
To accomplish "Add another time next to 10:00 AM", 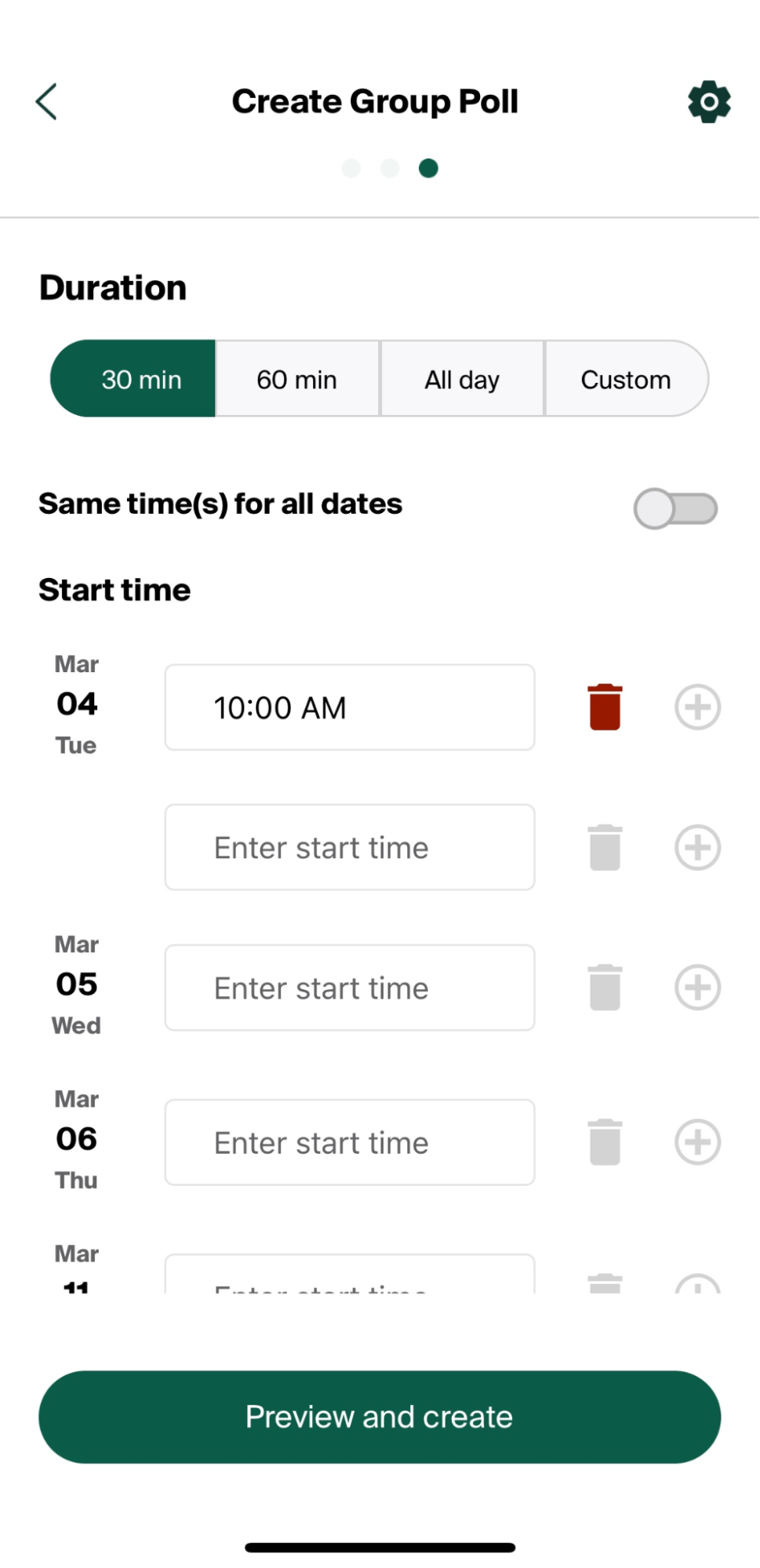I will [697, 708].
